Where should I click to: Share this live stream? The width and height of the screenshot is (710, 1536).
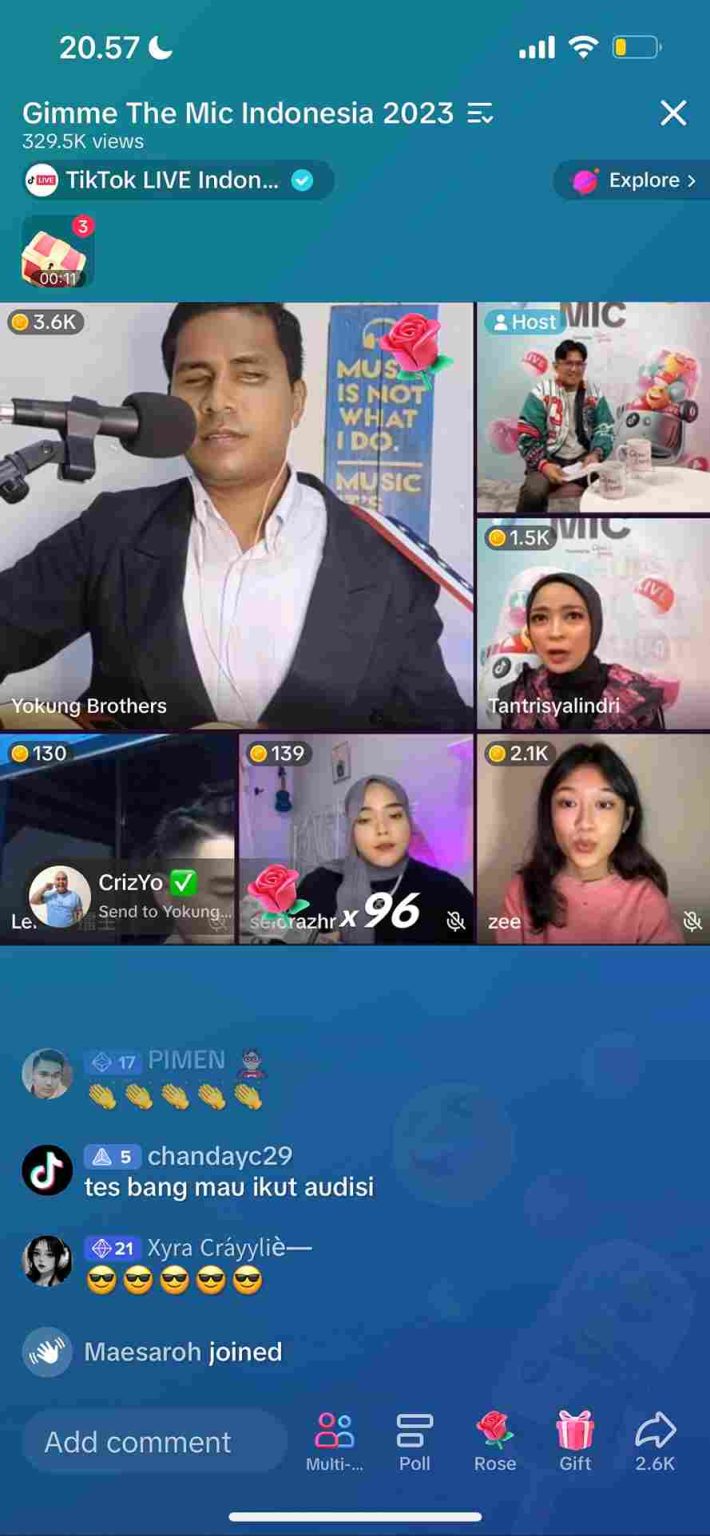(x=655, y=1442)
